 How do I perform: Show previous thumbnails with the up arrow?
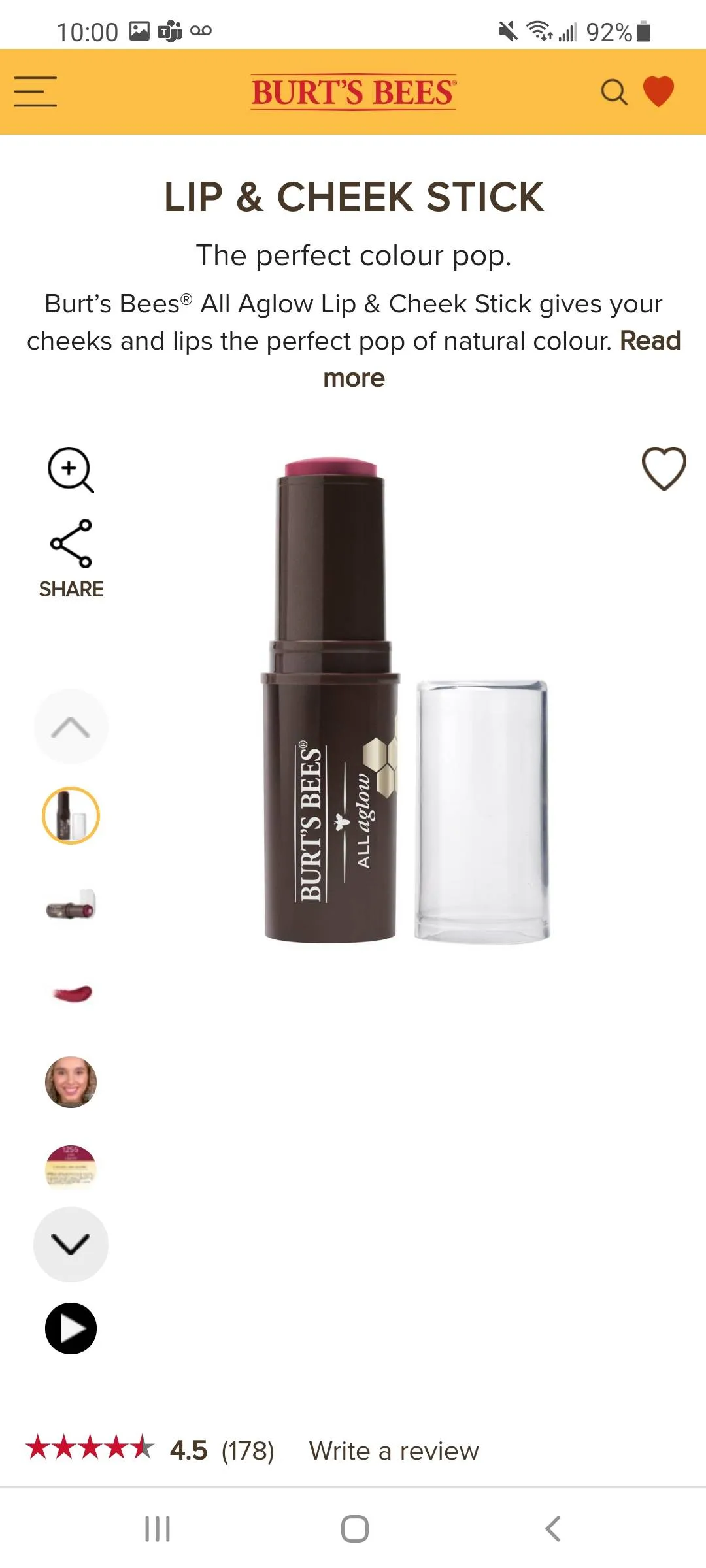pyautogui.click(x=71, y=727)
